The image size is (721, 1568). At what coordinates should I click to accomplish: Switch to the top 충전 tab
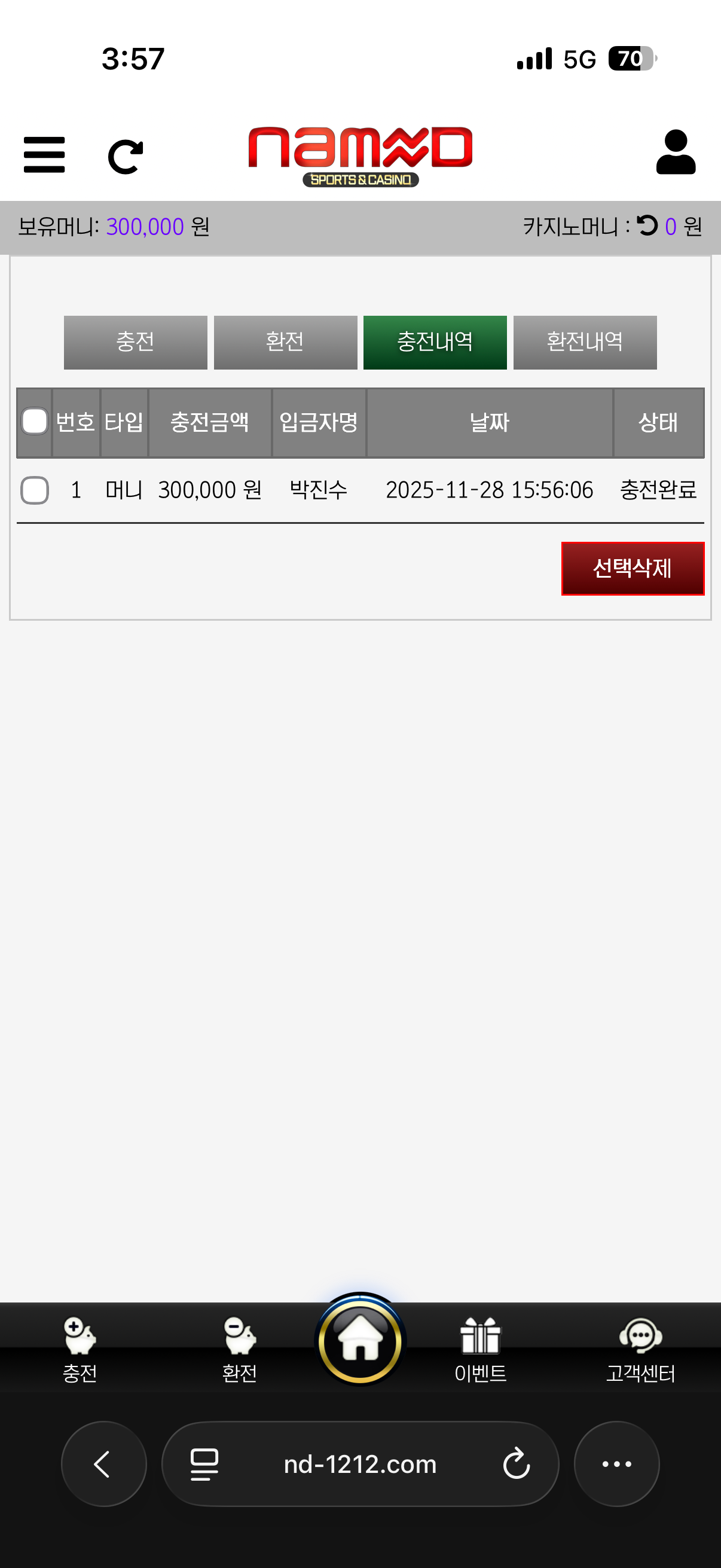pos(135,342)
